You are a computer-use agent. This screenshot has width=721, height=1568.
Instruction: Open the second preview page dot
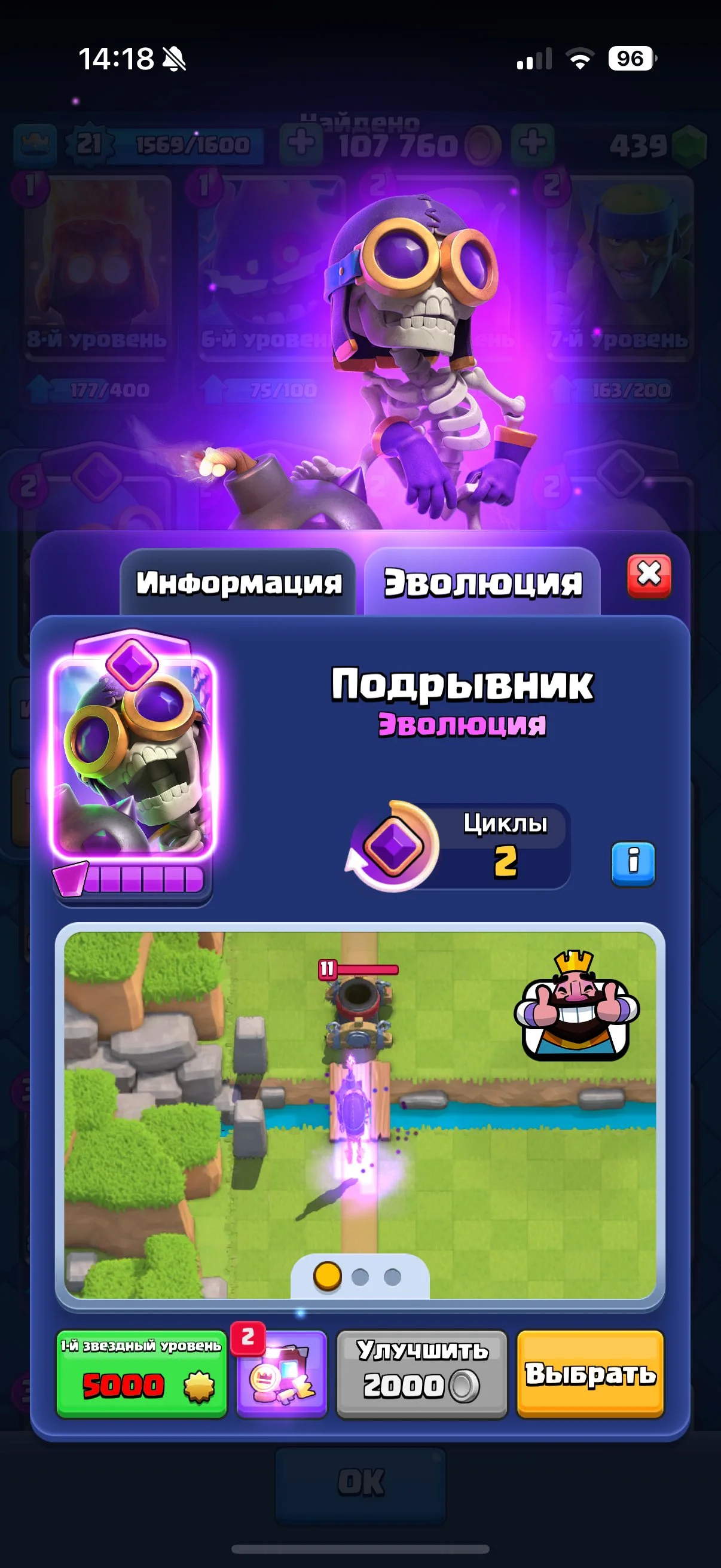(x=360, y=1277)
